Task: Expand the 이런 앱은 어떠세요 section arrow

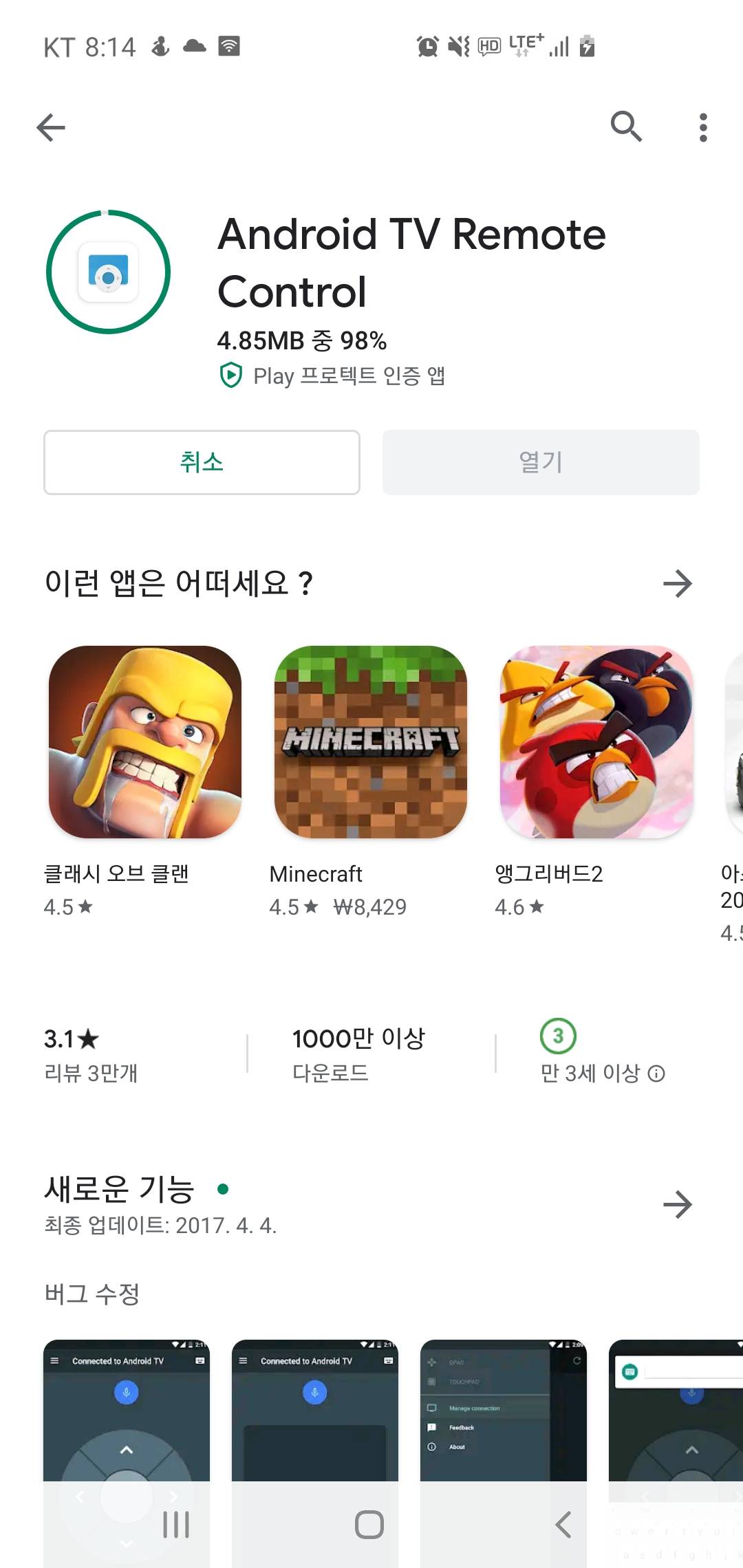Action: (677, 583)
